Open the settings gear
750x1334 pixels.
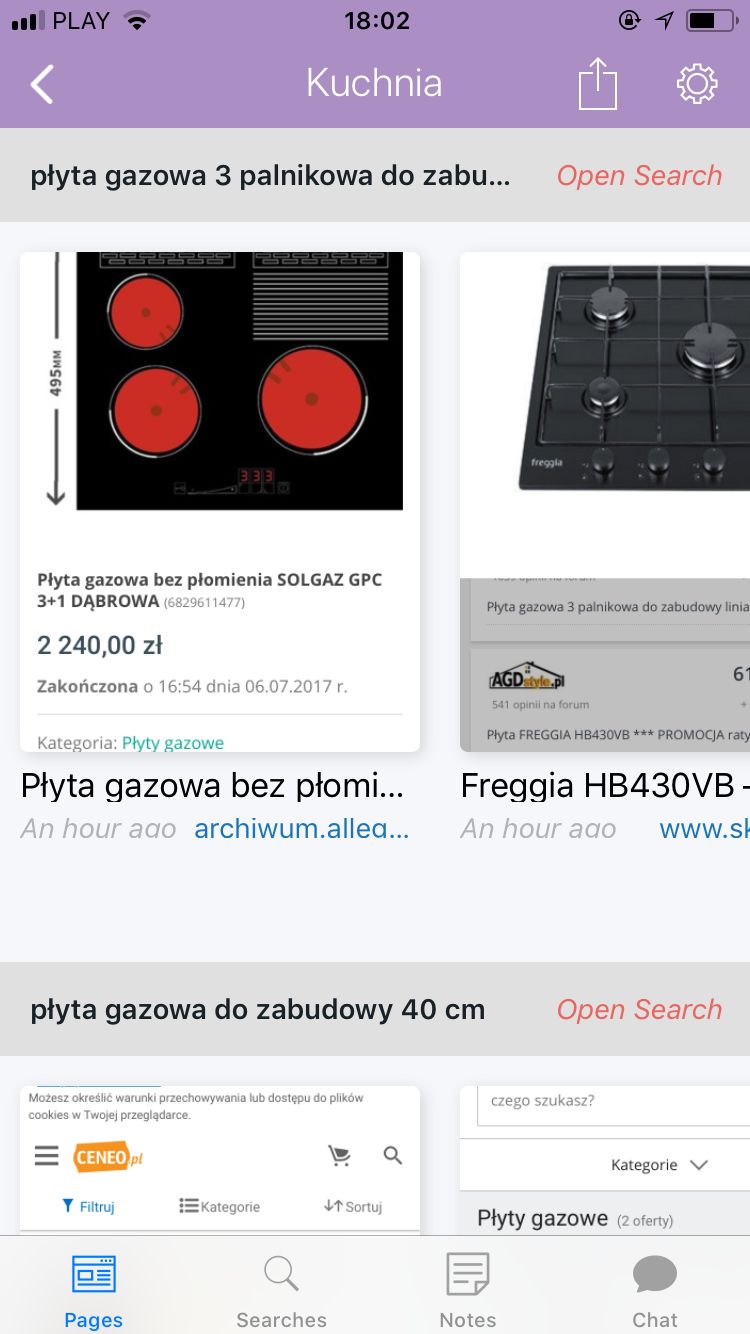(697, 84)
